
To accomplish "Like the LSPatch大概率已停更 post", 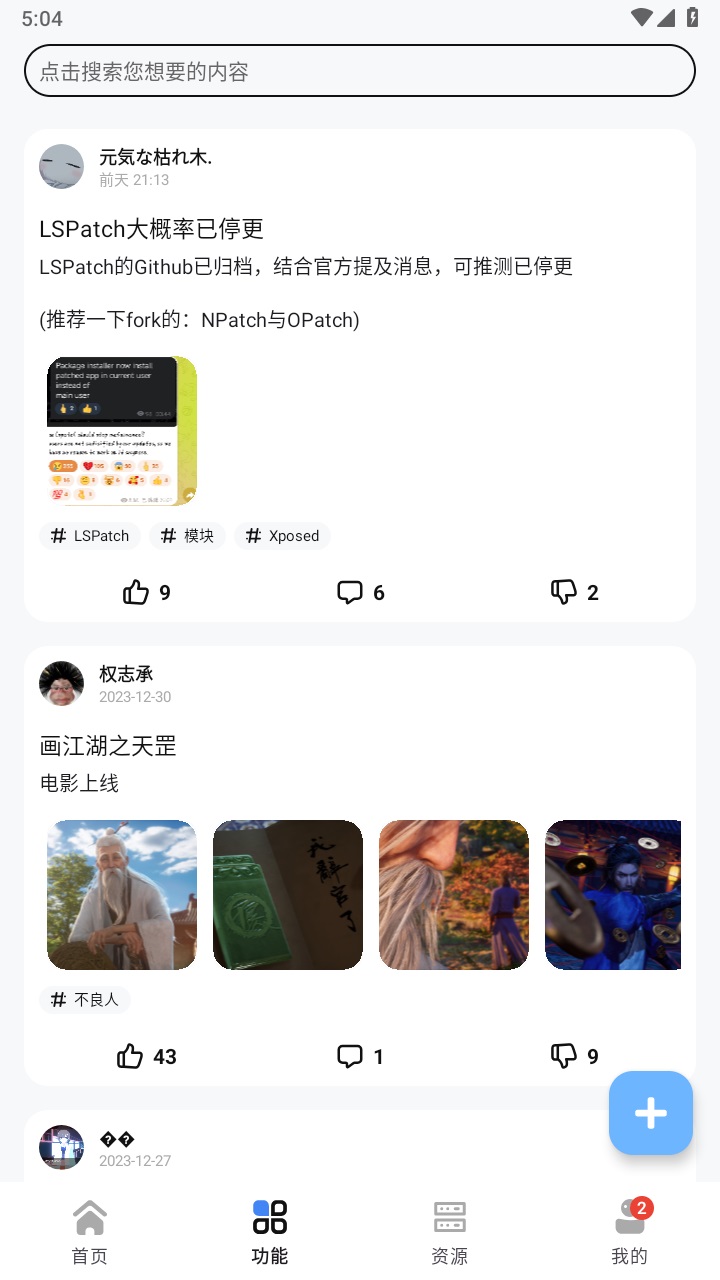I will click(x=146, y=592).
